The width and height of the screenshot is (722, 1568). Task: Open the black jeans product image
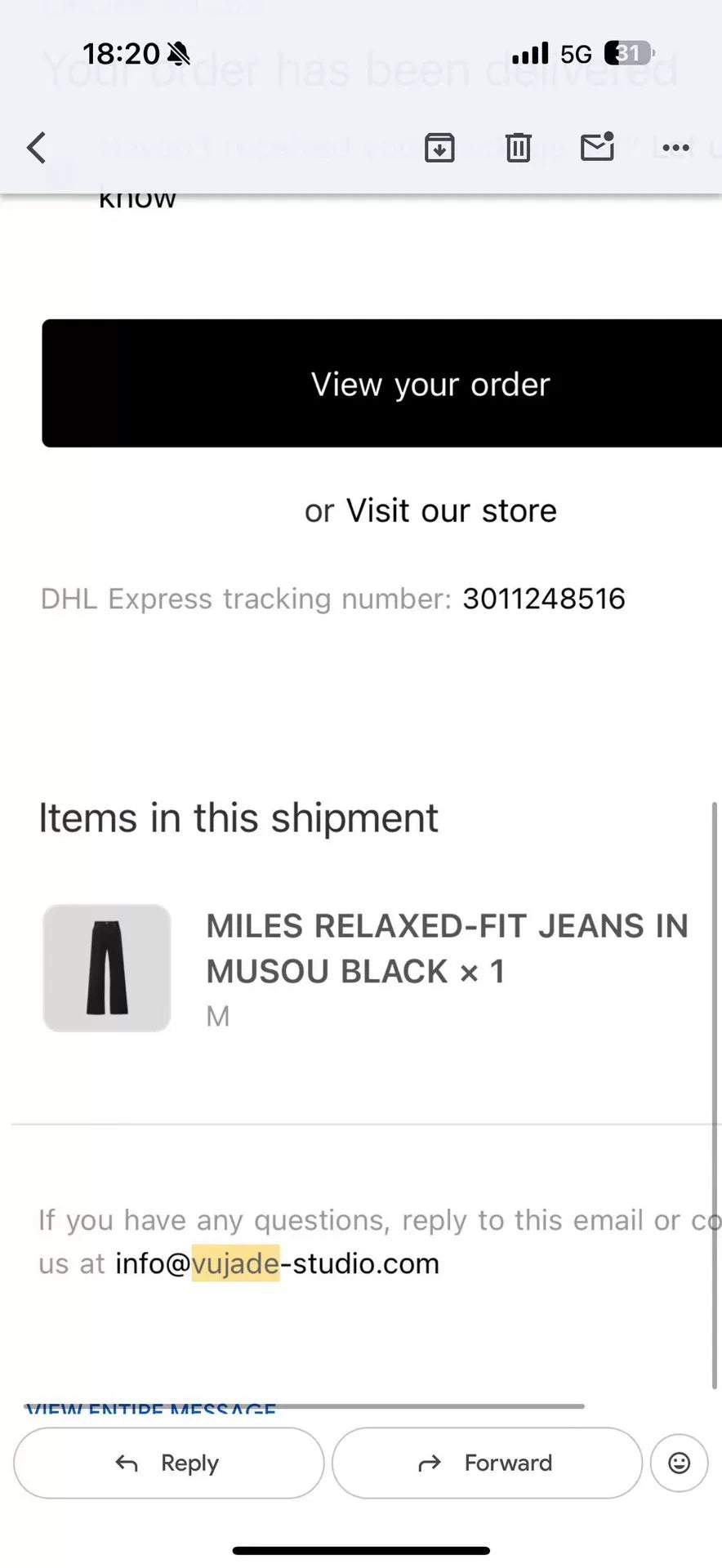pos(107,968)
